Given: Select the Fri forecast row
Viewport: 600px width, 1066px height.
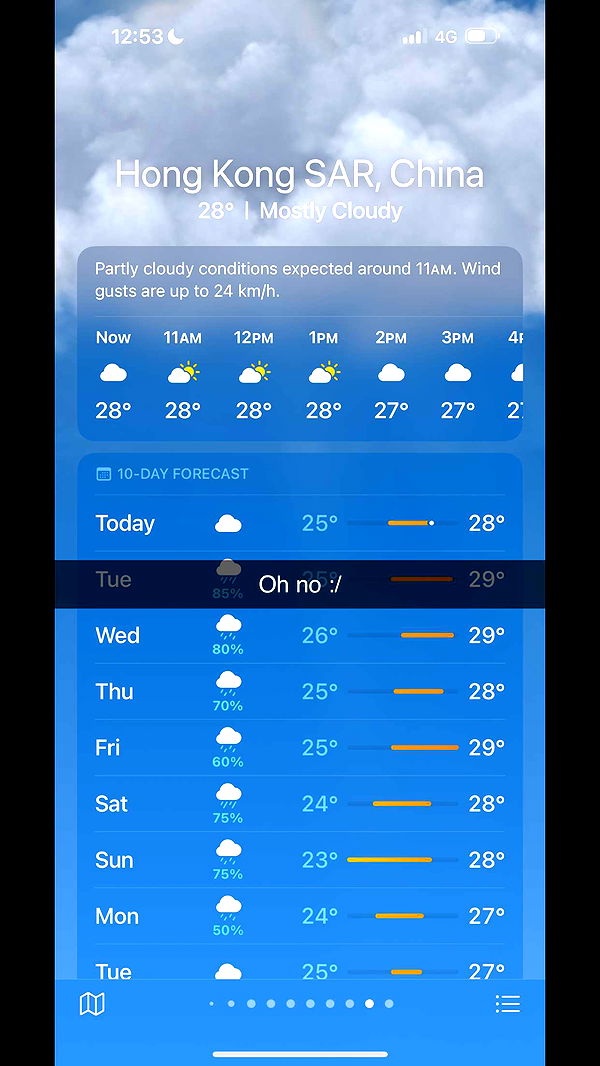Looking at the screenshot, I should [x=300, y=748].
